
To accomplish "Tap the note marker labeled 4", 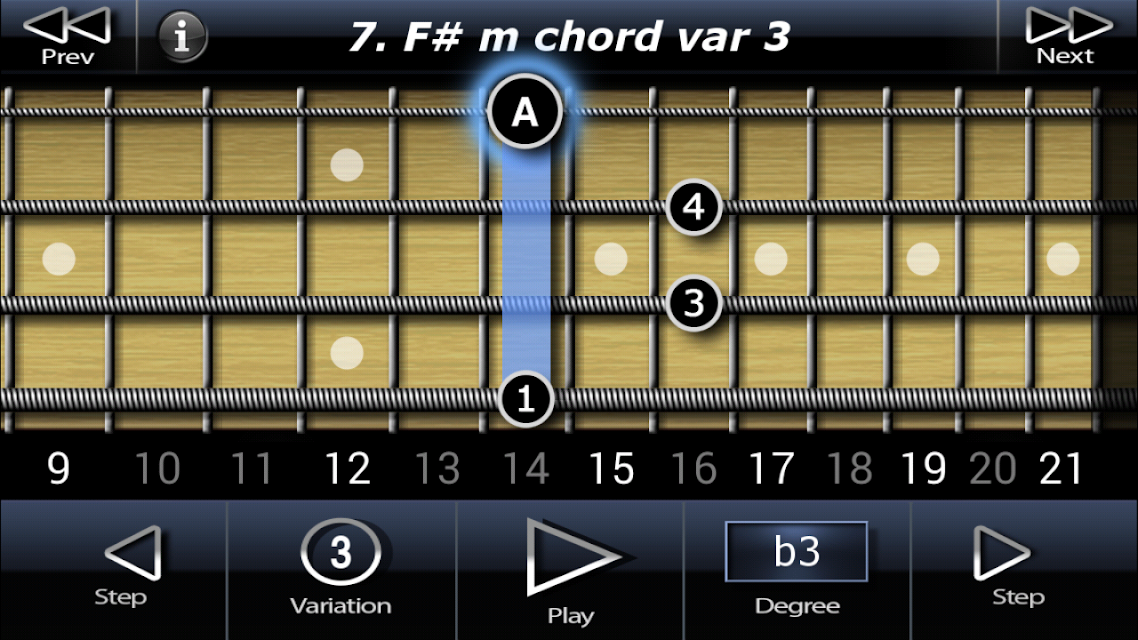I will (695, 208).
